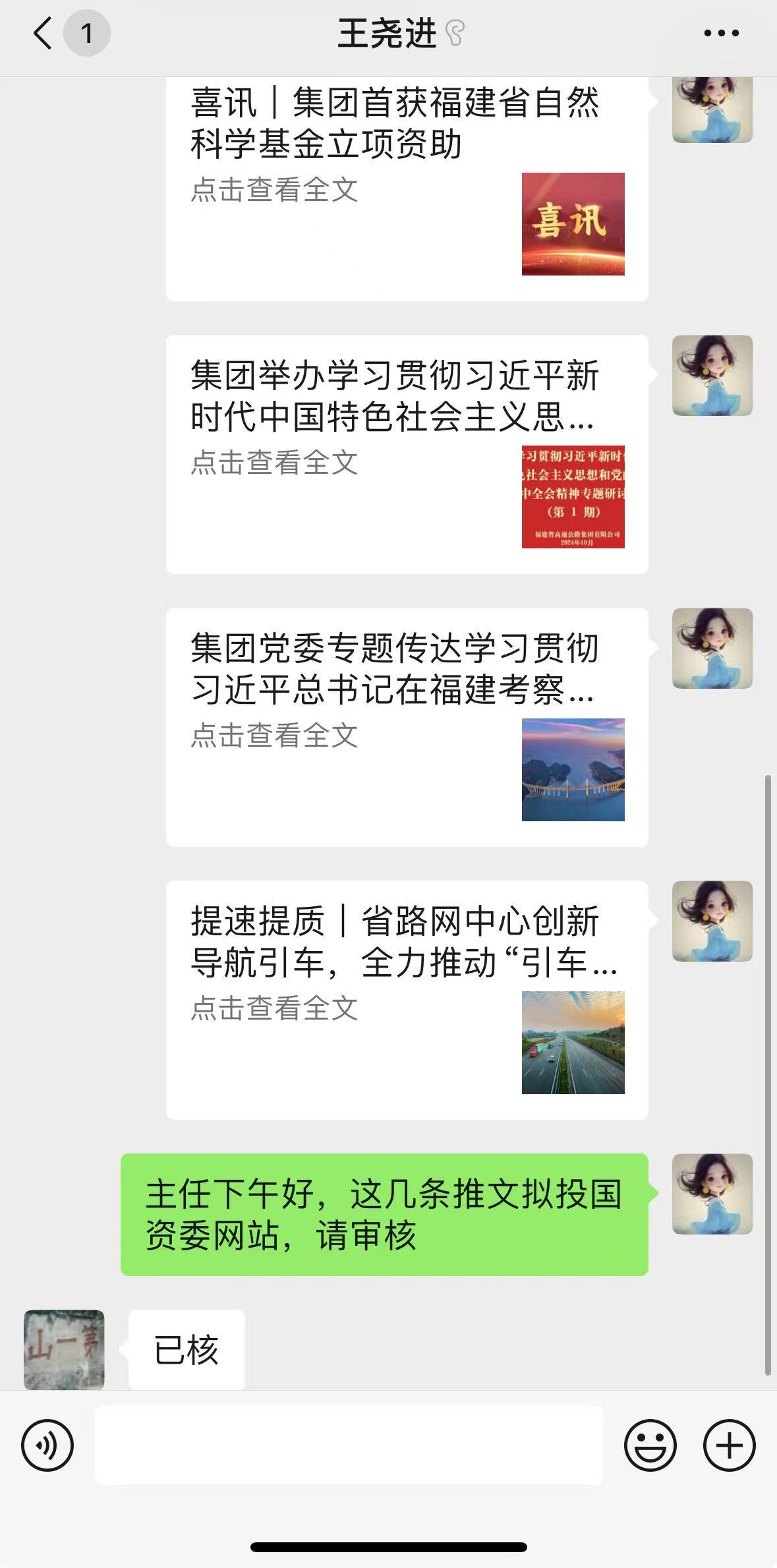The height and width of the screenshot is (1568, 777).
Task: Open the plus attachment menu
Action: (x=729, y=1445)
